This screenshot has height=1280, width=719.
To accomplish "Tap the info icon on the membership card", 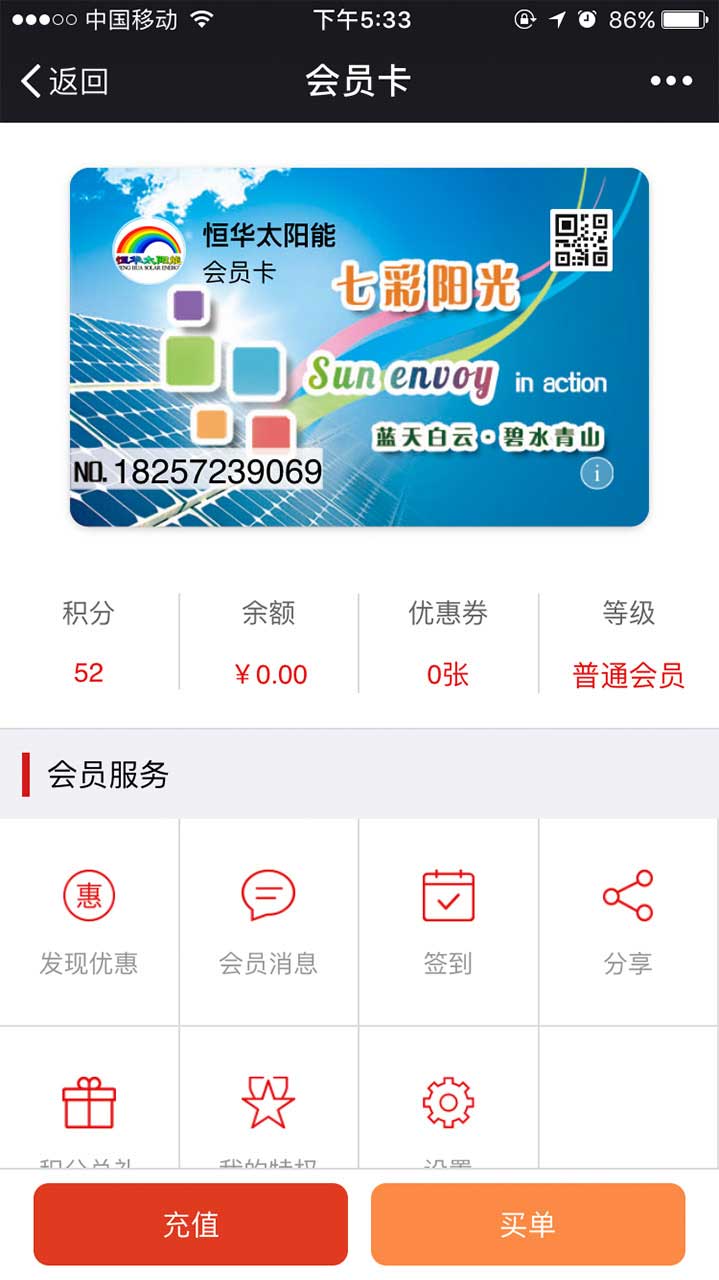I will pos(597,473).
